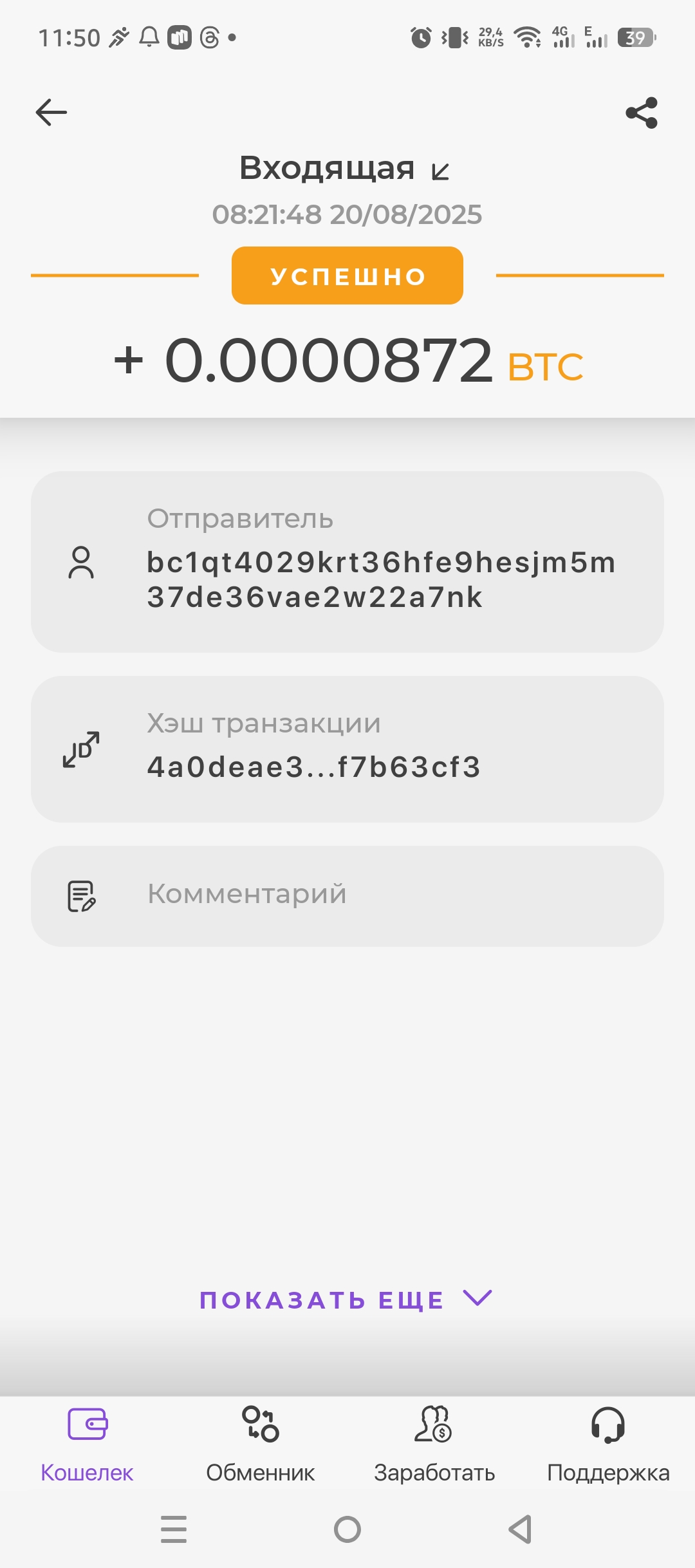695x1568 pixels.
Task: Tap the system home button
Action: tap(347, 1529)
